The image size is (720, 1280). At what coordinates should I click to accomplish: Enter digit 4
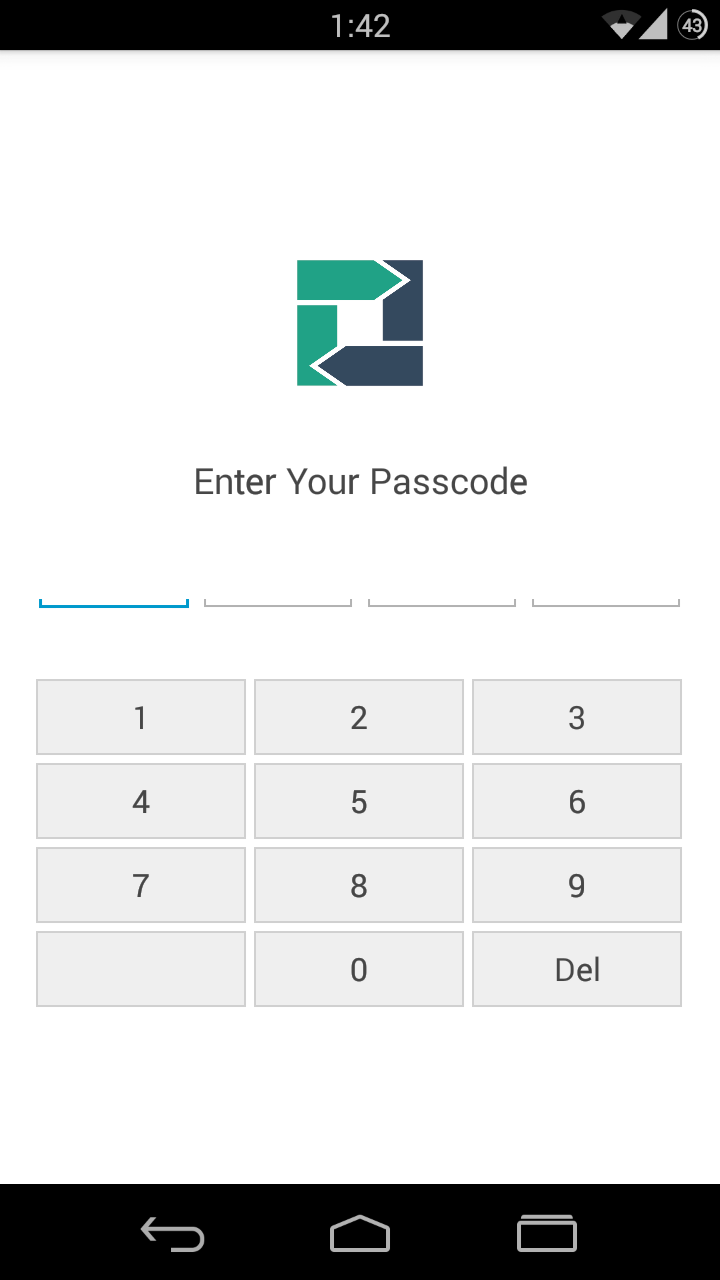tap(141, 801)
